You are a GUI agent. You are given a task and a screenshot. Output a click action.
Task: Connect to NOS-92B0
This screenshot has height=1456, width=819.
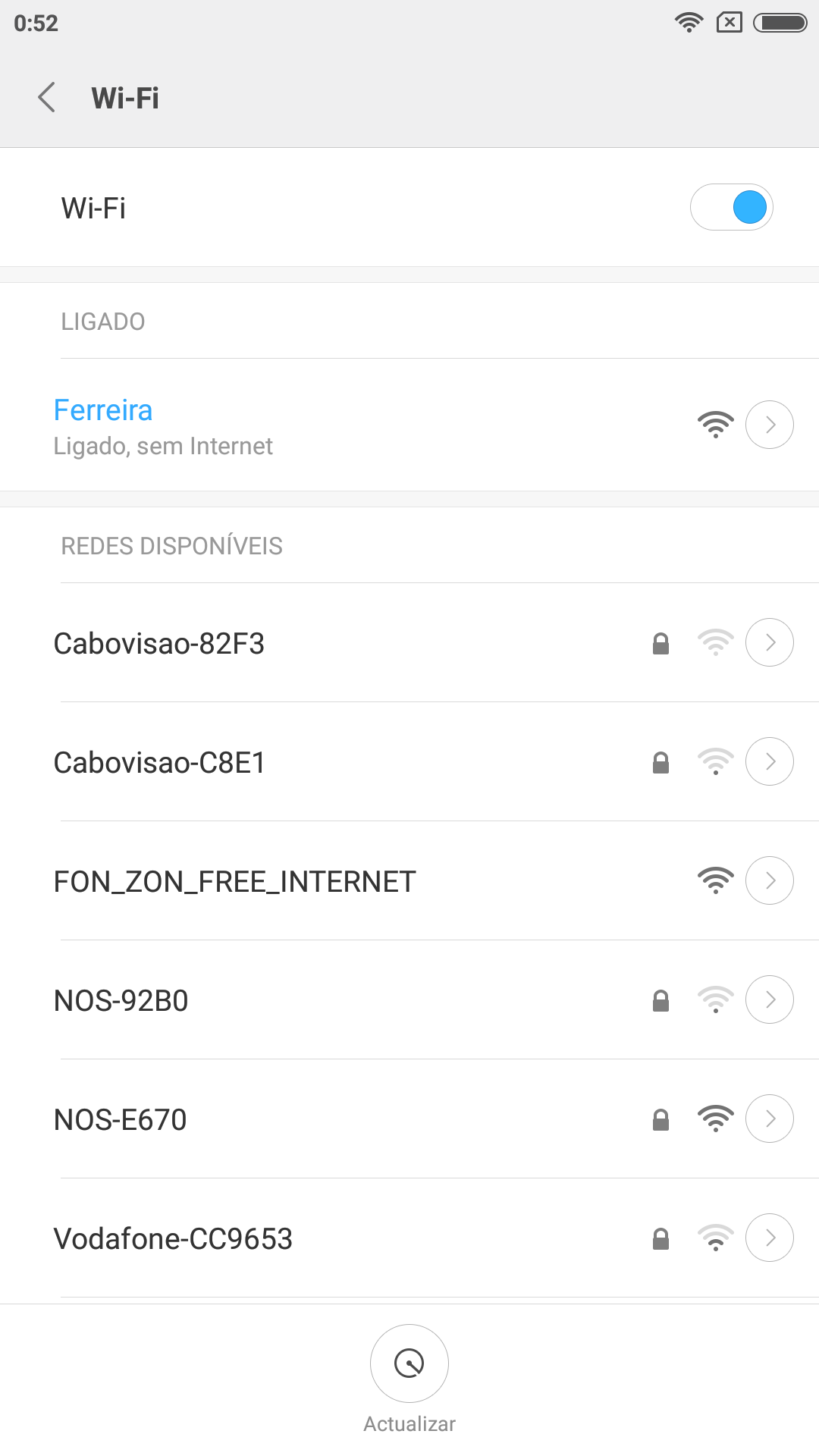(x=409, y=1000)
